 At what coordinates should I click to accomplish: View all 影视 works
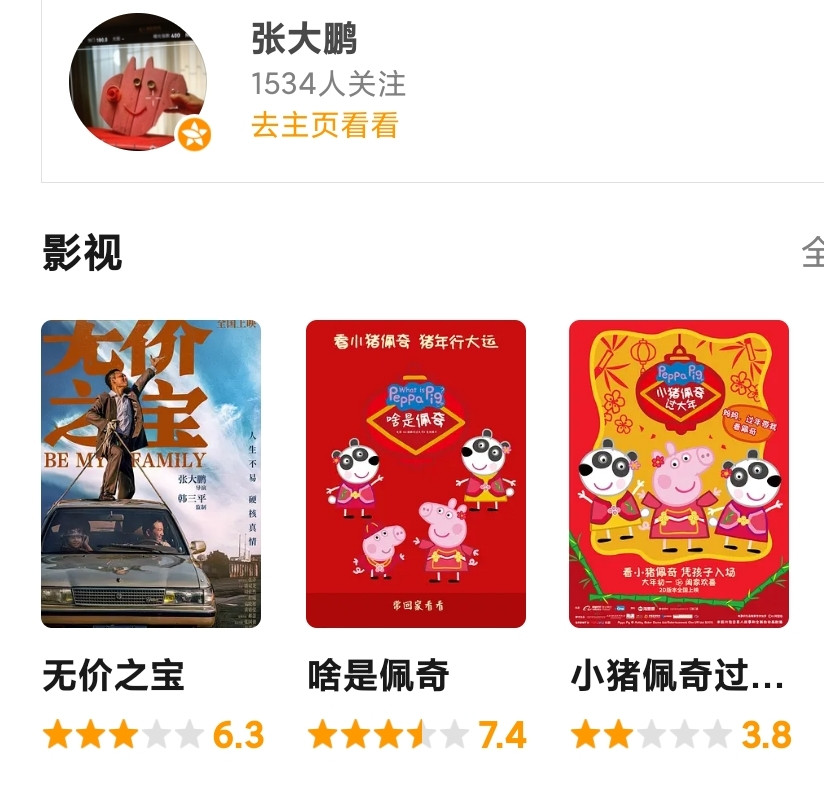pos(812,252)
